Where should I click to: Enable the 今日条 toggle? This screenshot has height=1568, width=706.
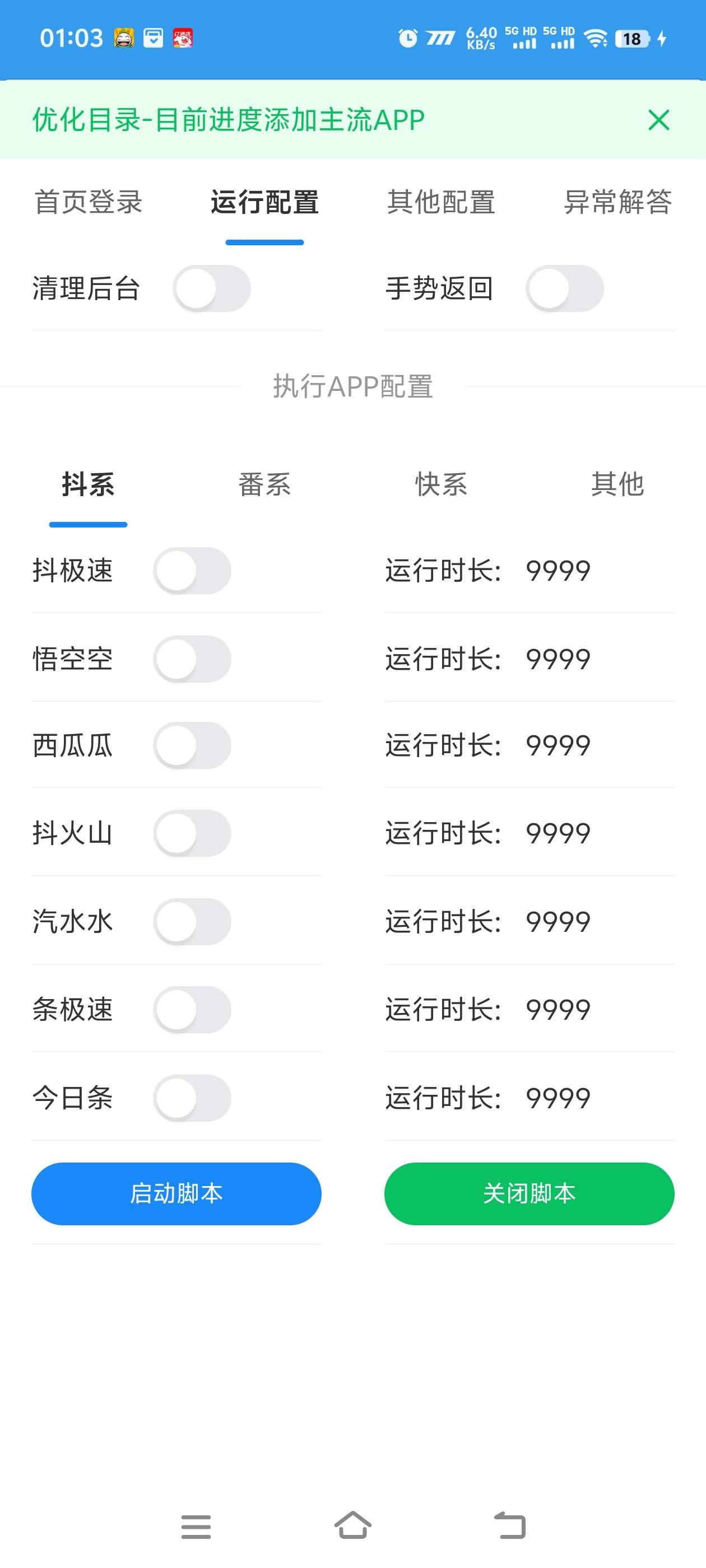pyautogui.click(x=192, y=1098)
